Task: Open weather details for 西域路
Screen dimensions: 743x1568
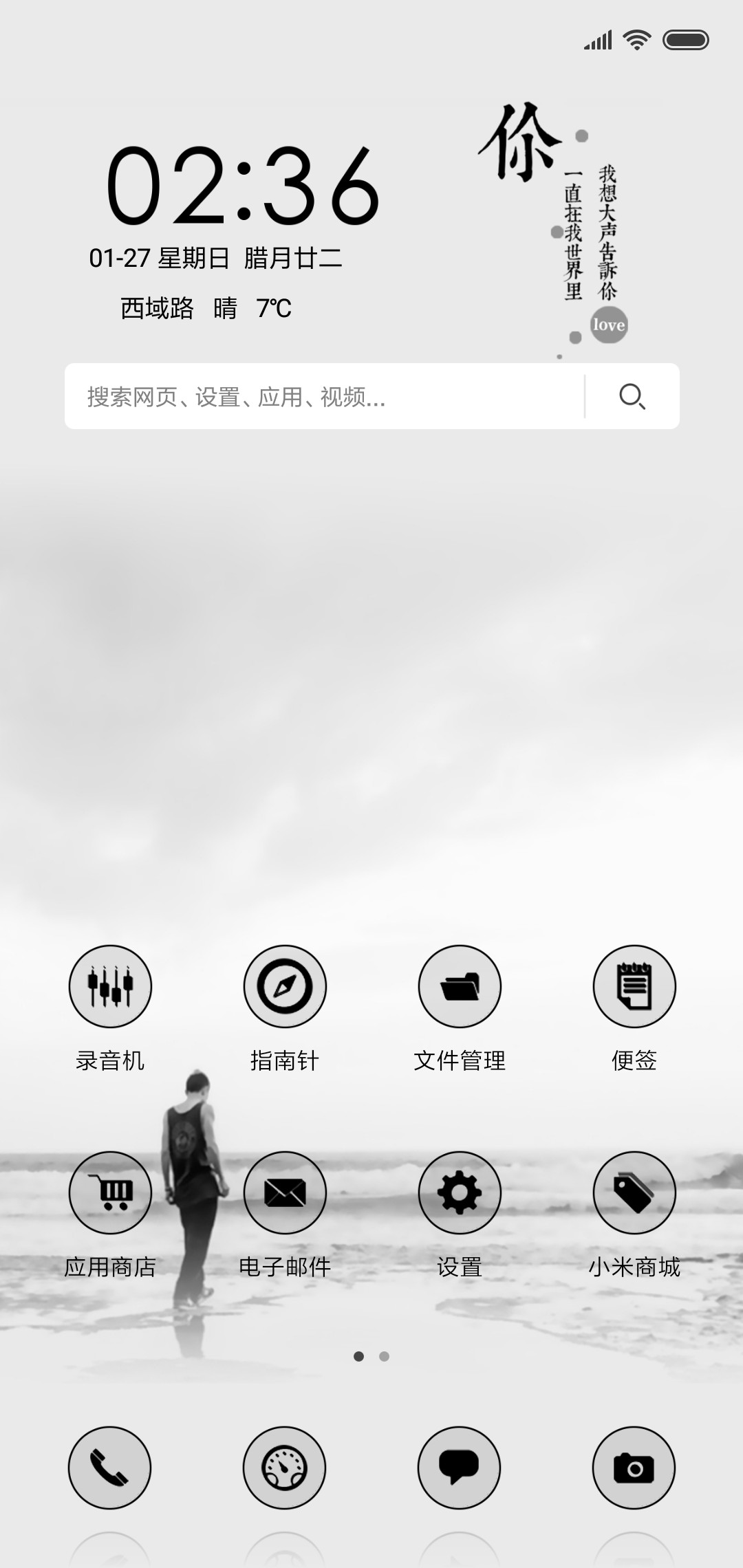Action: click(x=206, y=308)
